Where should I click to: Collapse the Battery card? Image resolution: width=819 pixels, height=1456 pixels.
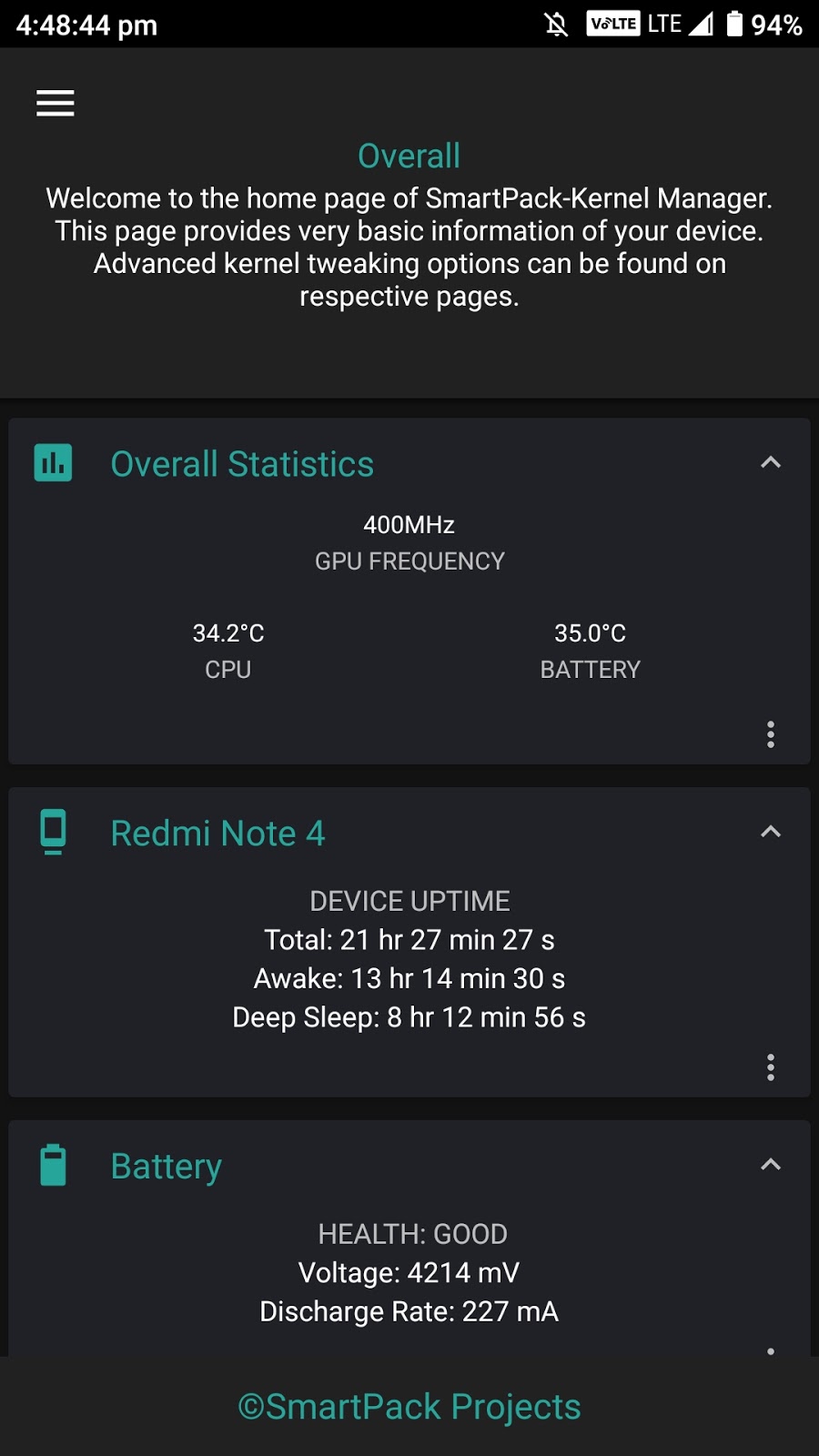coord(770,1165)
